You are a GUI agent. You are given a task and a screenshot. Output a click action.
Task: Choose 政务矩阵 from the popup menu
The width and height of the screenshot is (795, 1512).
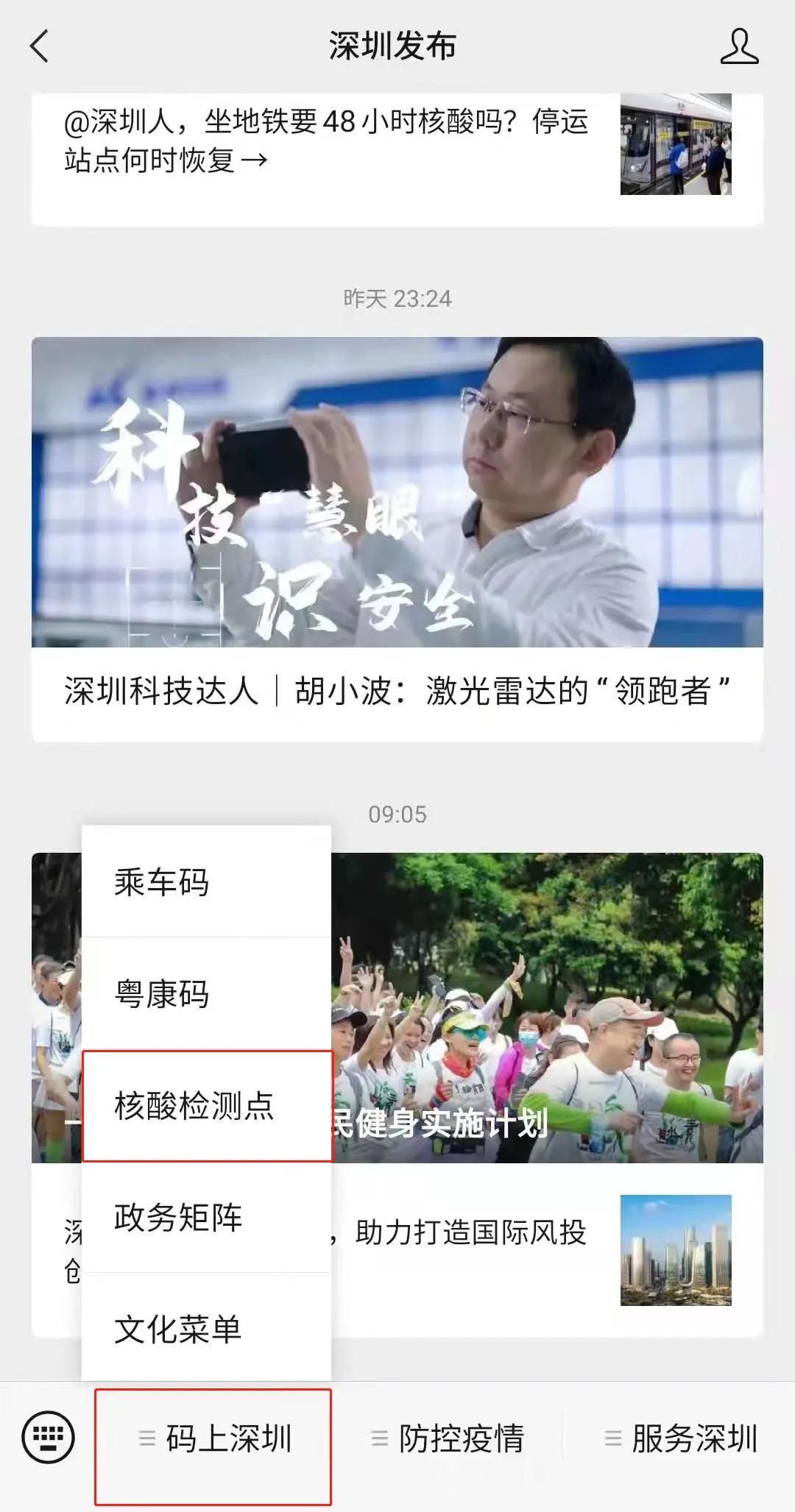(206, 1218)
